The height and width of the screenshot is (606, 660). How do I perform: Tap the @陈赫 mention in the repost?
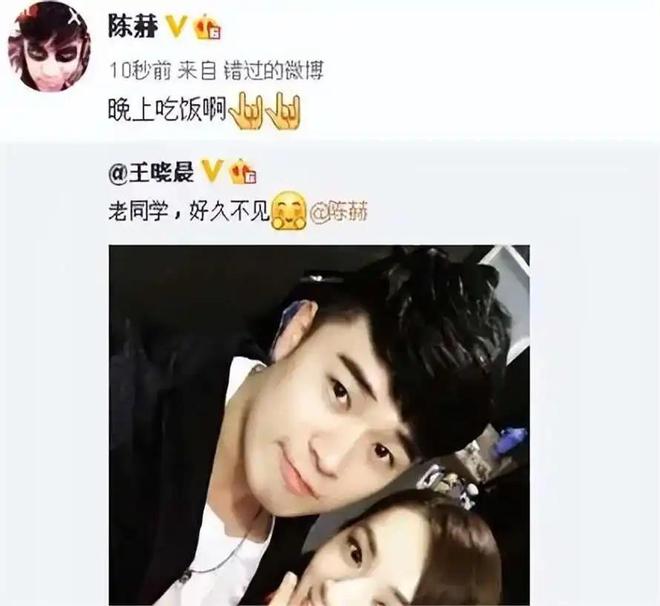[339, 213]
